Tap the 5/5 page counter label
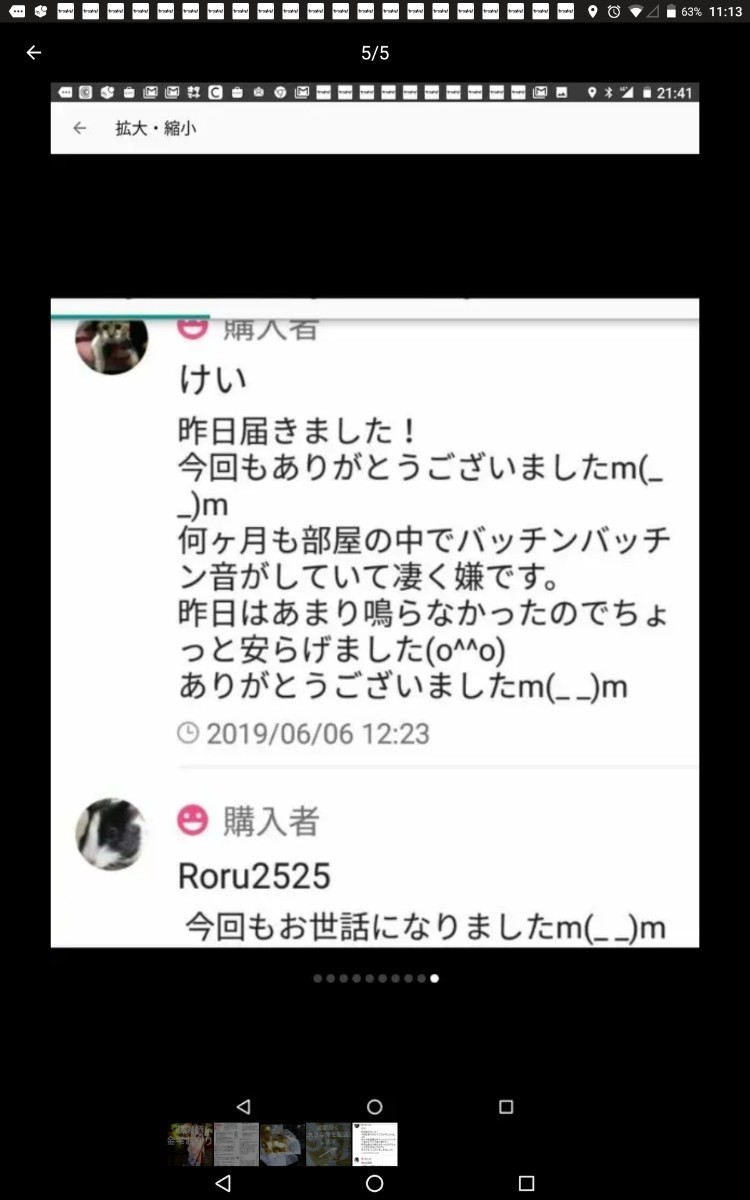This screenshot has width=750, height=1200. pyautogui.click(x=374, y=52)
